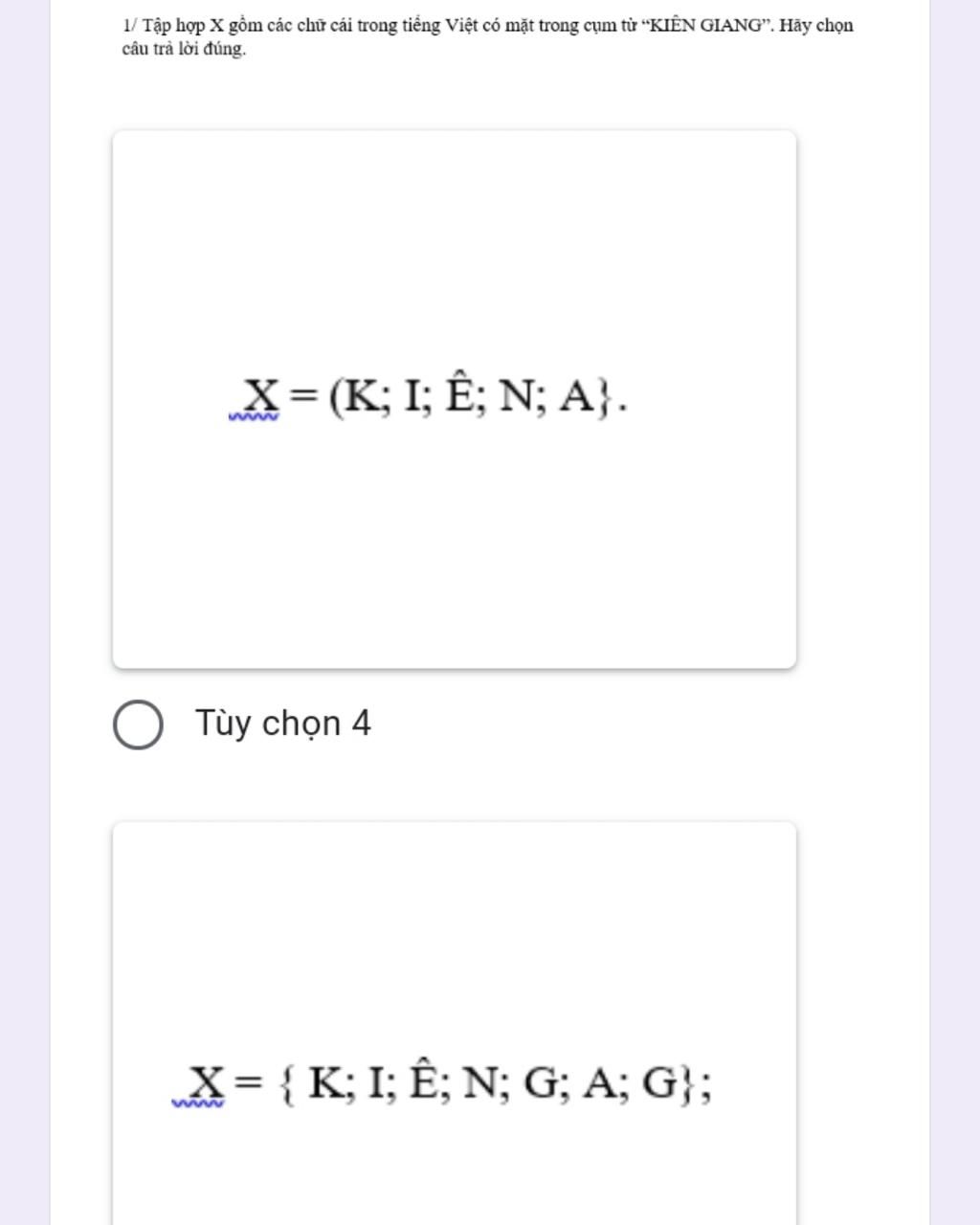Open the image card with K; I; Ê; N; G; A; G
This screenshot has height=1225, width=980.
[x=454, y=1053]
